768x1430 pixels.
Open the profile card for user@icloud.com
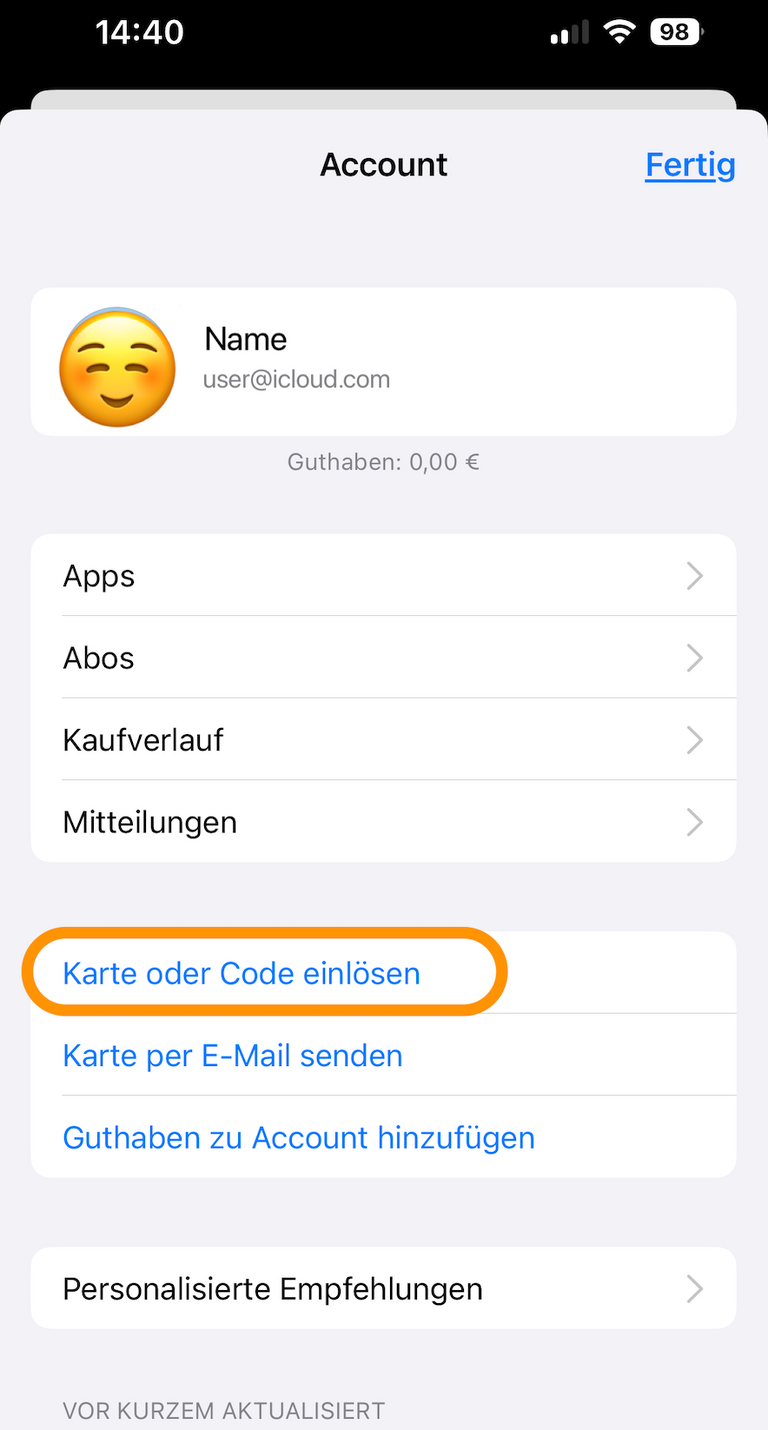click(x=383, y=361)
